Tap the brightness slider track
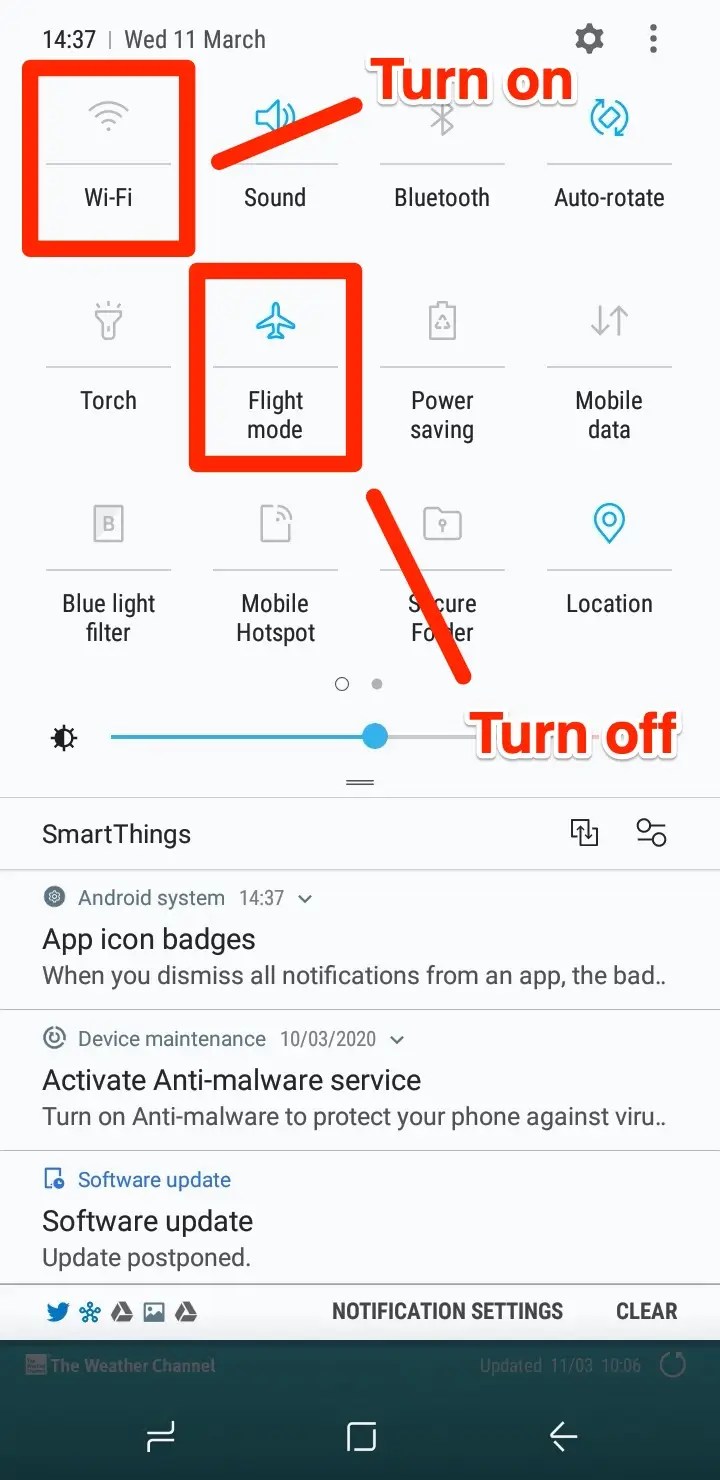The image size is (720, 1480). [x=390, y=737]
